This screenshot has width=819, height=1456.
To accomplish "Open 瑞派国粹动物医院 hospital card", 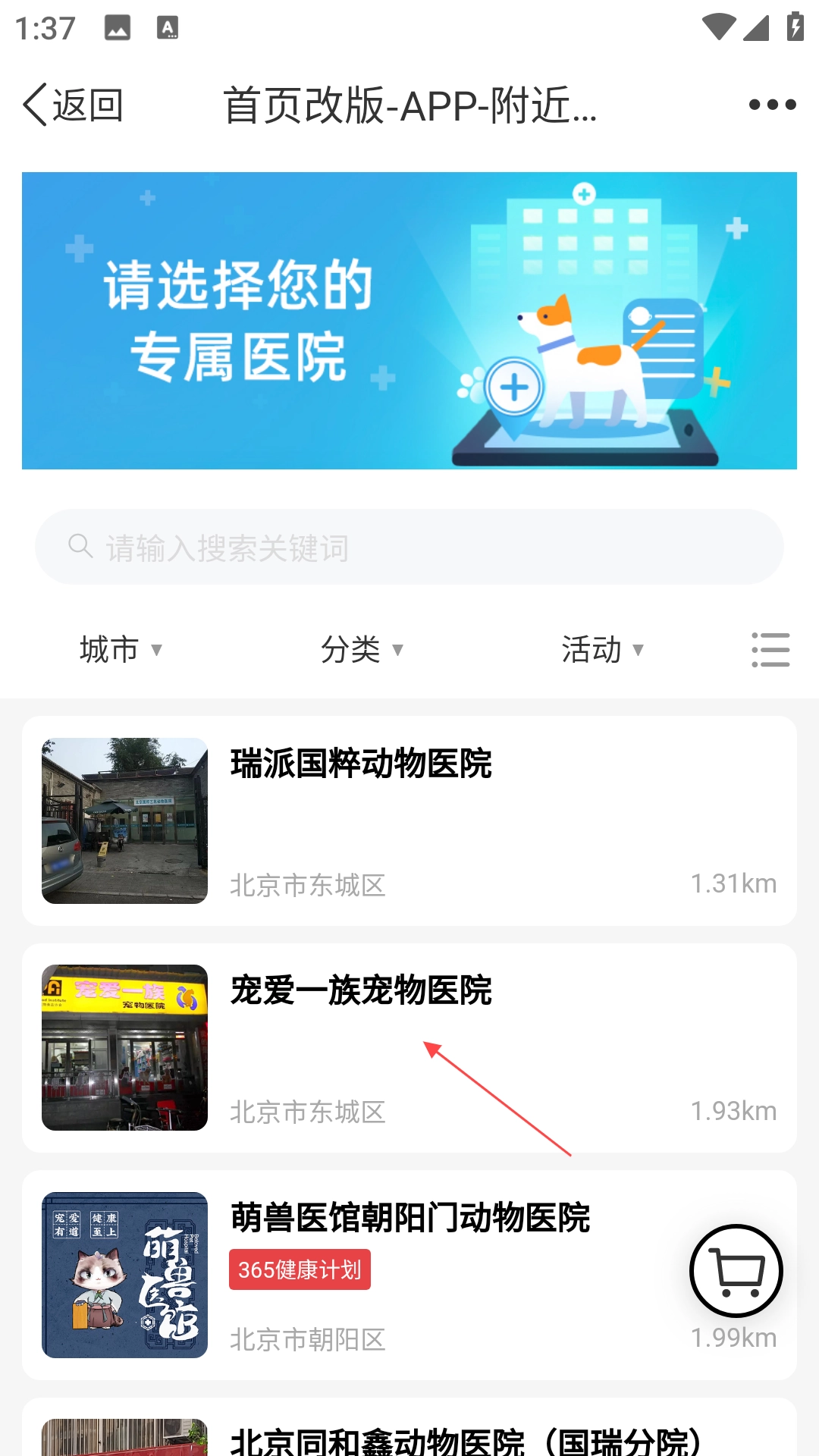I will pyautogui.click(x=409, y=821).
